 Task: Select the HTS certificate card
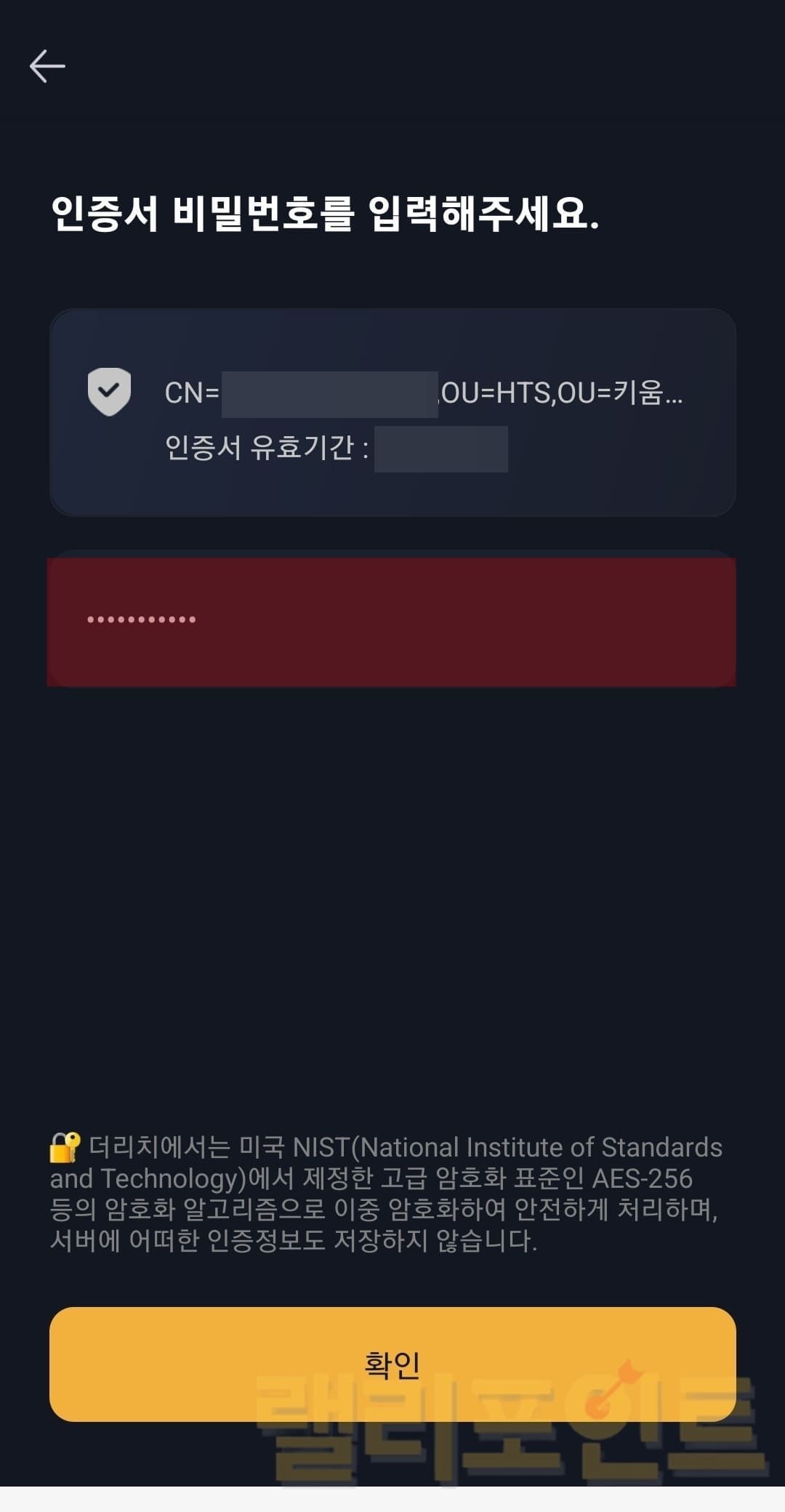point(392,412)
